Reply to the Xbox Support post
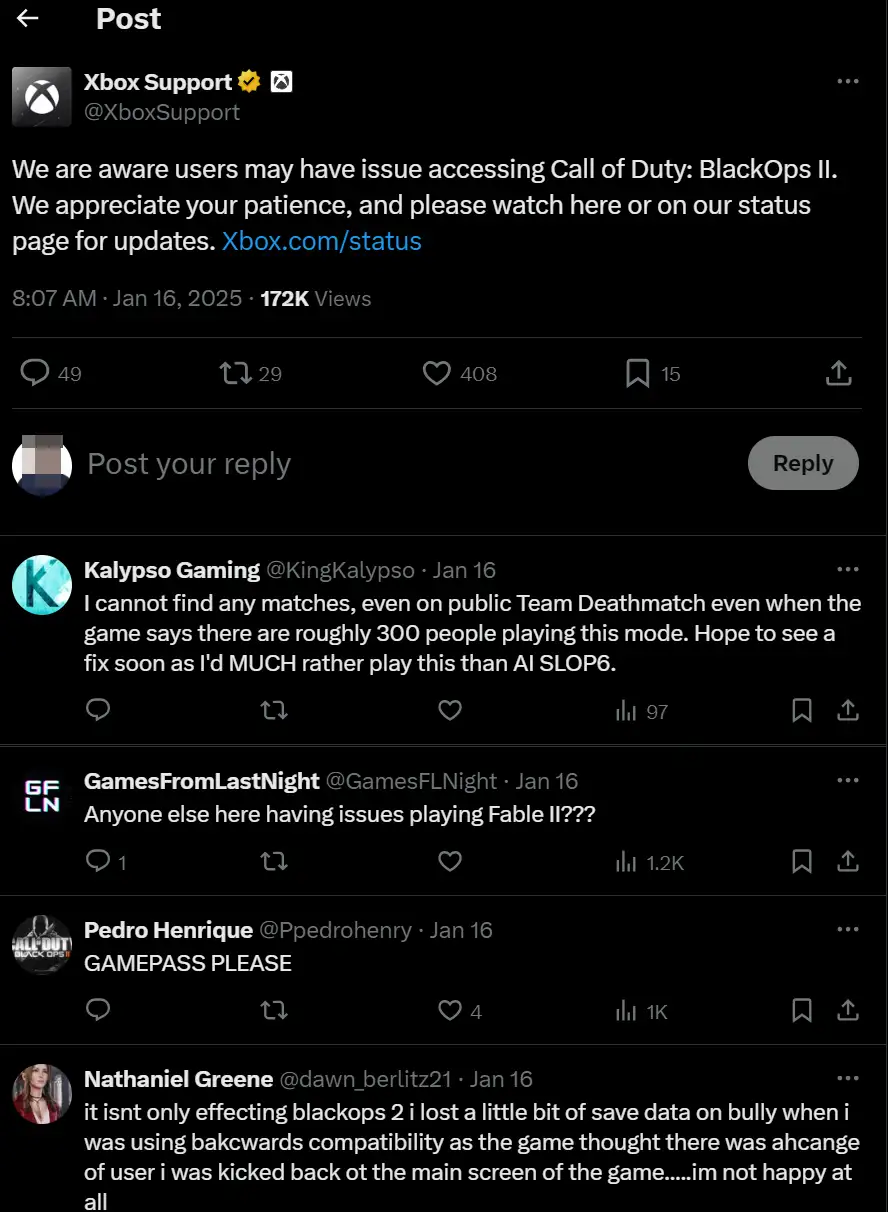The image size is (888, 1212). click(35, 373)
